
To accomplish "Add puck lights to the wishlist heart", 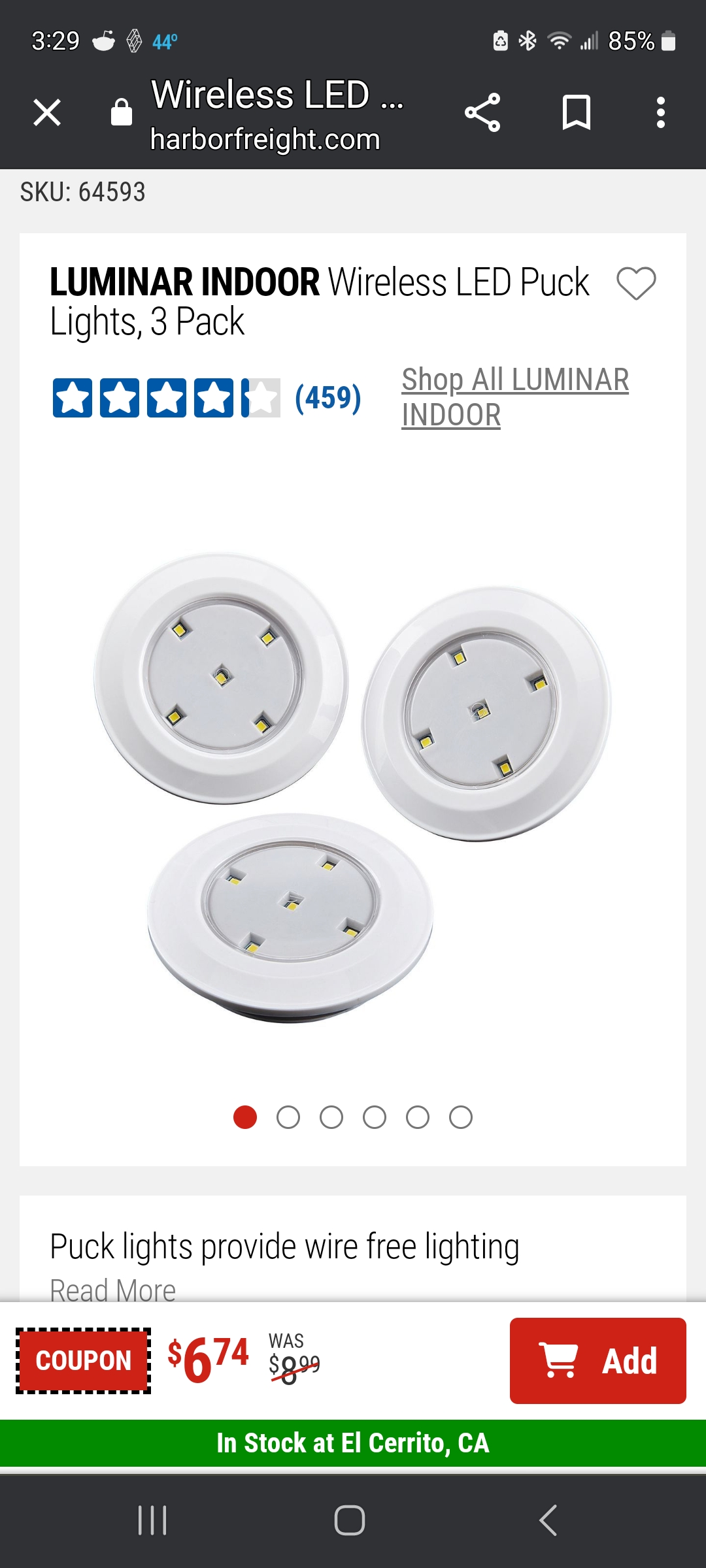I will click(x=636, y=284).
